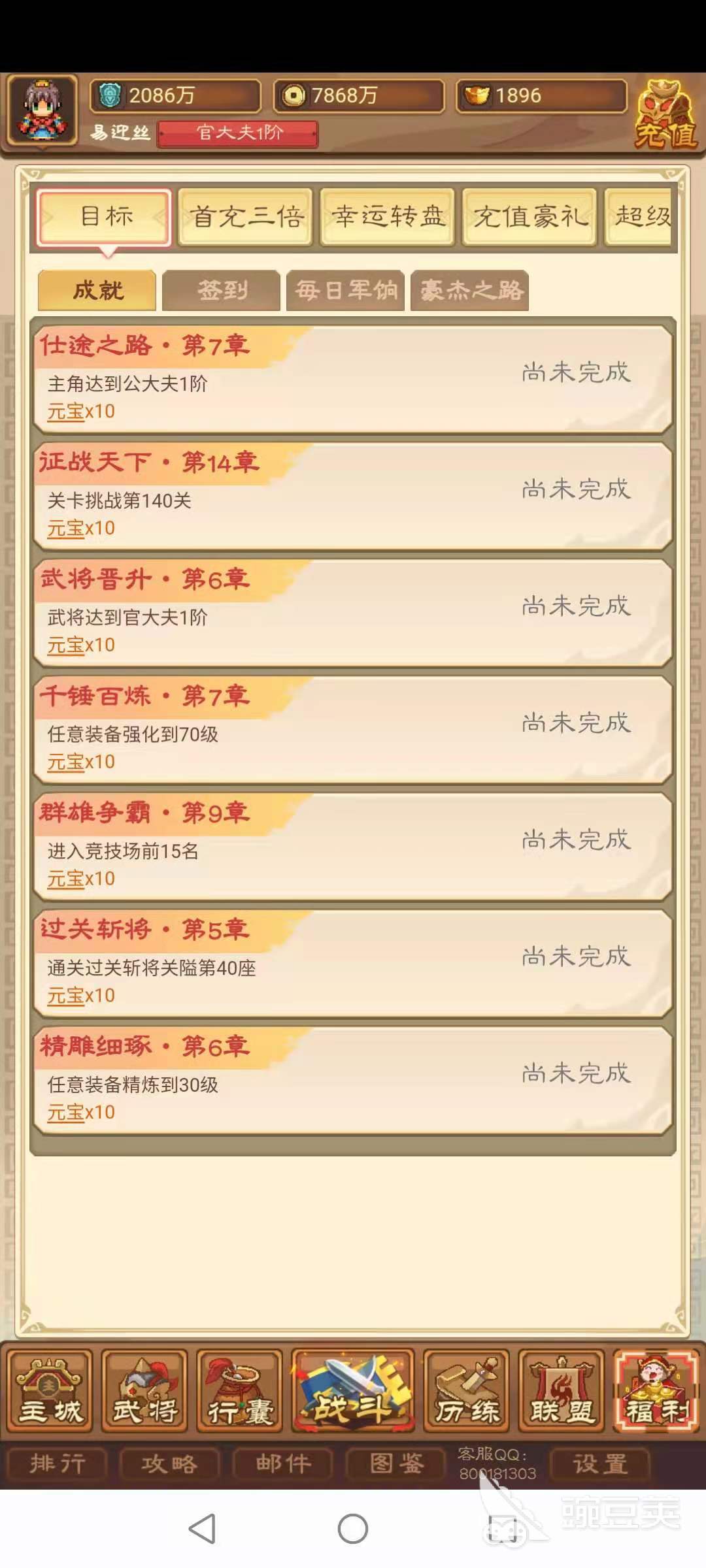This screenshot has height=1568, width=706.
Task: Open the 攻略 guide button
Action: coord(170,1463)
